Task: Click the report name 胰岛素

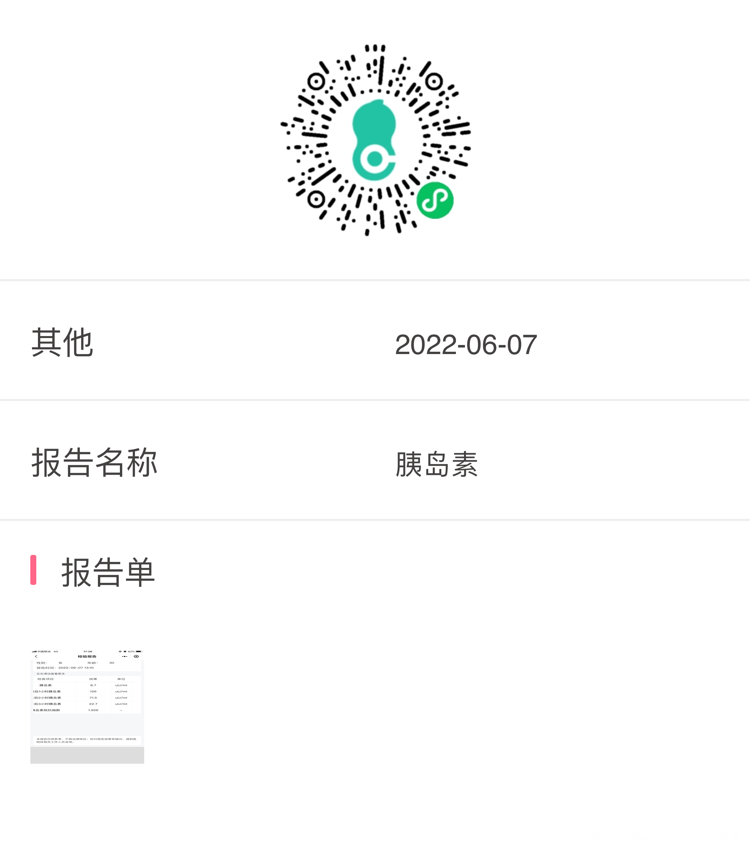Action: (x=438, y=464)
